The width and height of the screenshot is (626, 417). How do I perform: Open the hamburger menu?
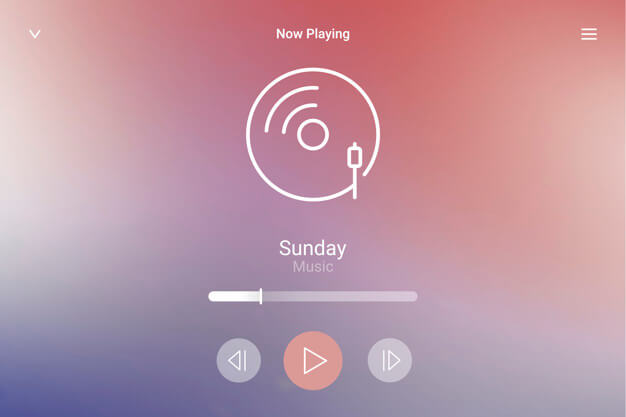(x=589, y=34)
